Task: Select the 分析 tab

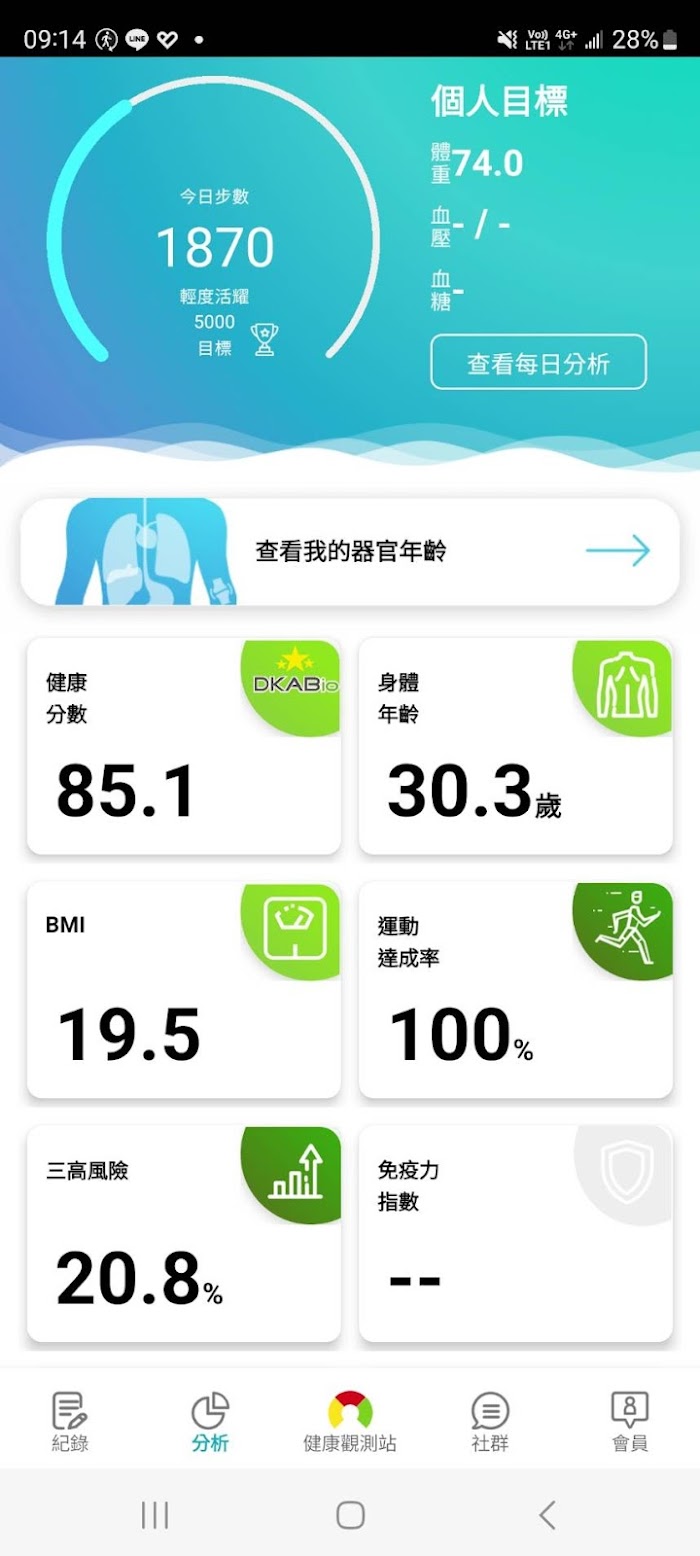Action: click(x=210, y=1421)
